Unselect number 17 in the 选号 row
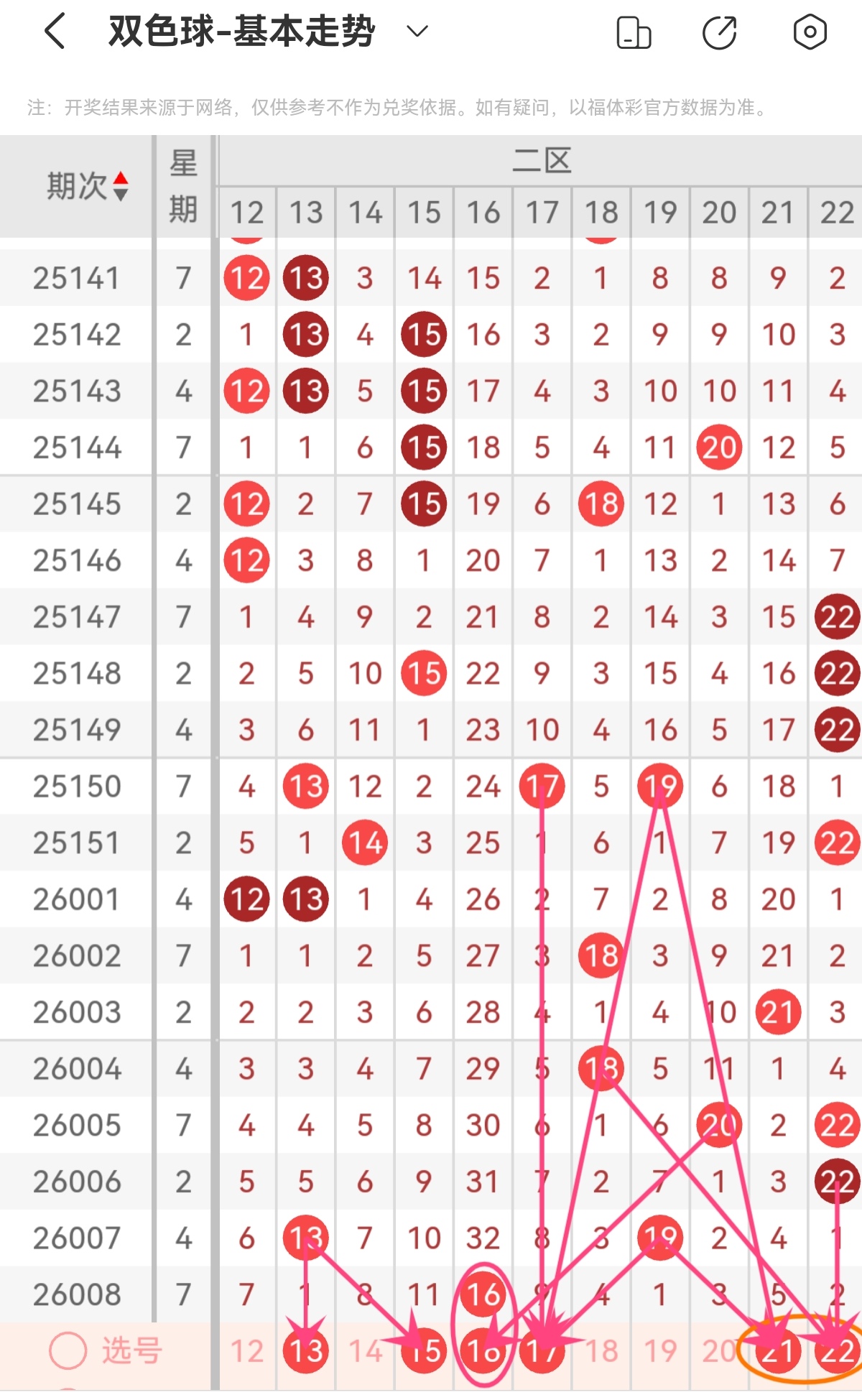The height and width of the screenshot is (1400, 862). coord(542,1351)
